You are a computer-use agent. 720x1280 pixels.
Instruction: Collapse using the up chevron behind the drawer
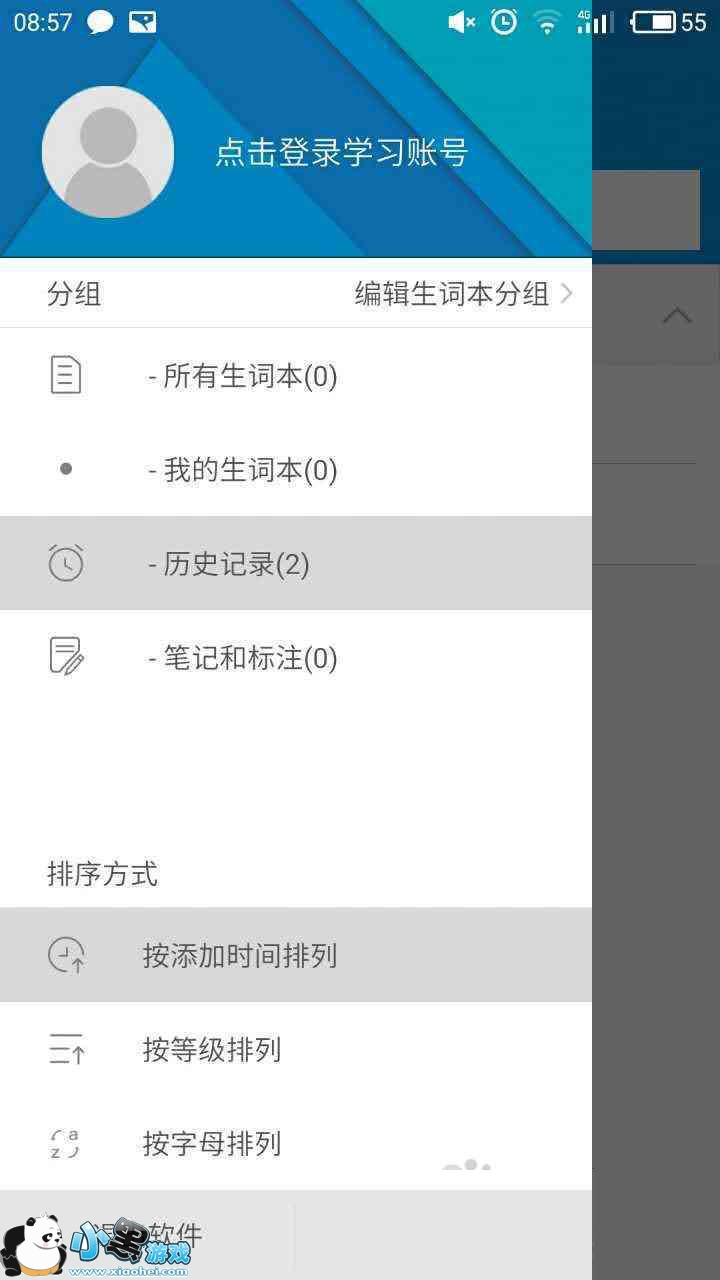click(677, 317)
